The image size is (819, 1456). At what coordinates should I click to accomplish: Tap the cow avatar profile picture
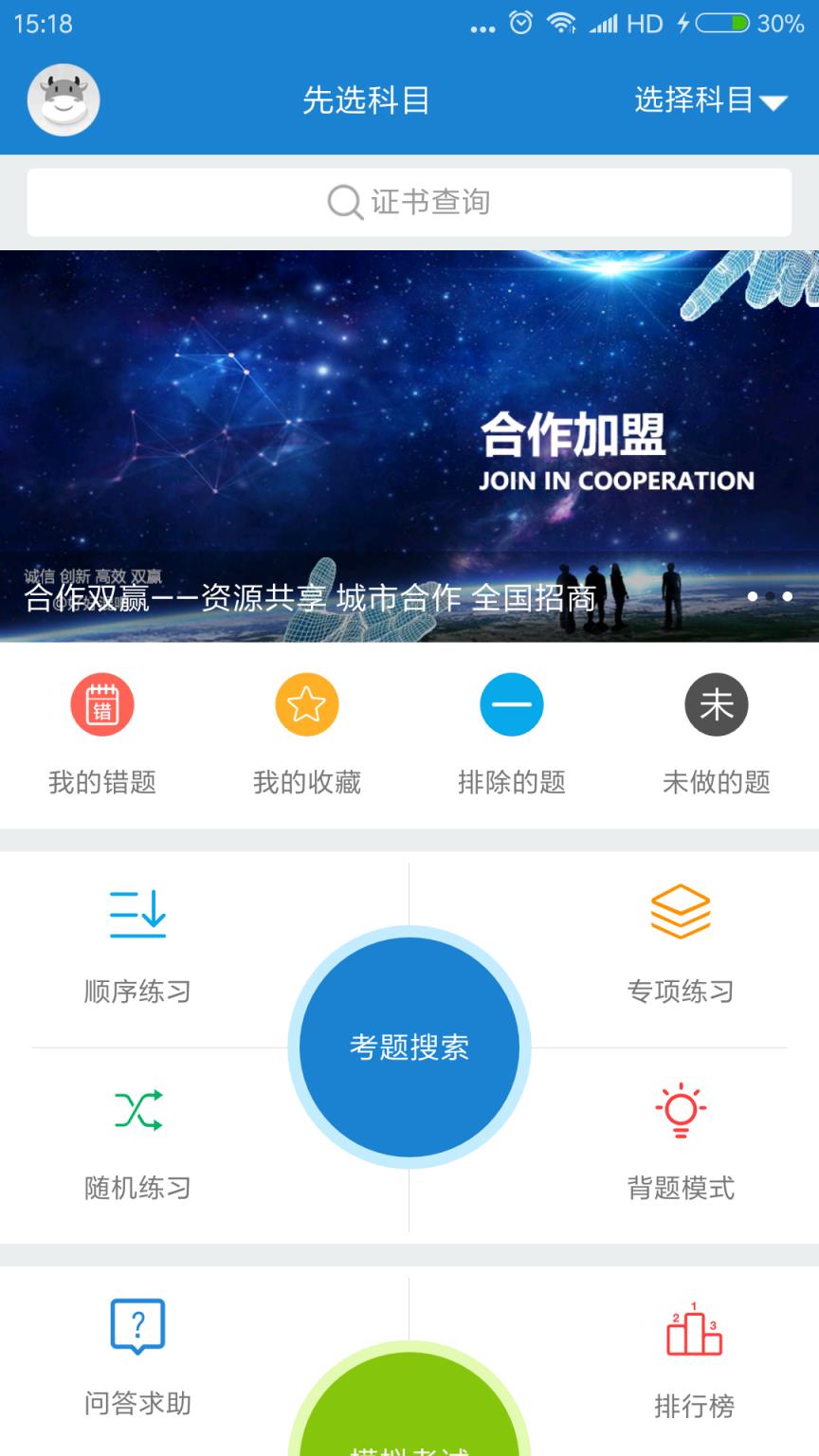point(63,100)
